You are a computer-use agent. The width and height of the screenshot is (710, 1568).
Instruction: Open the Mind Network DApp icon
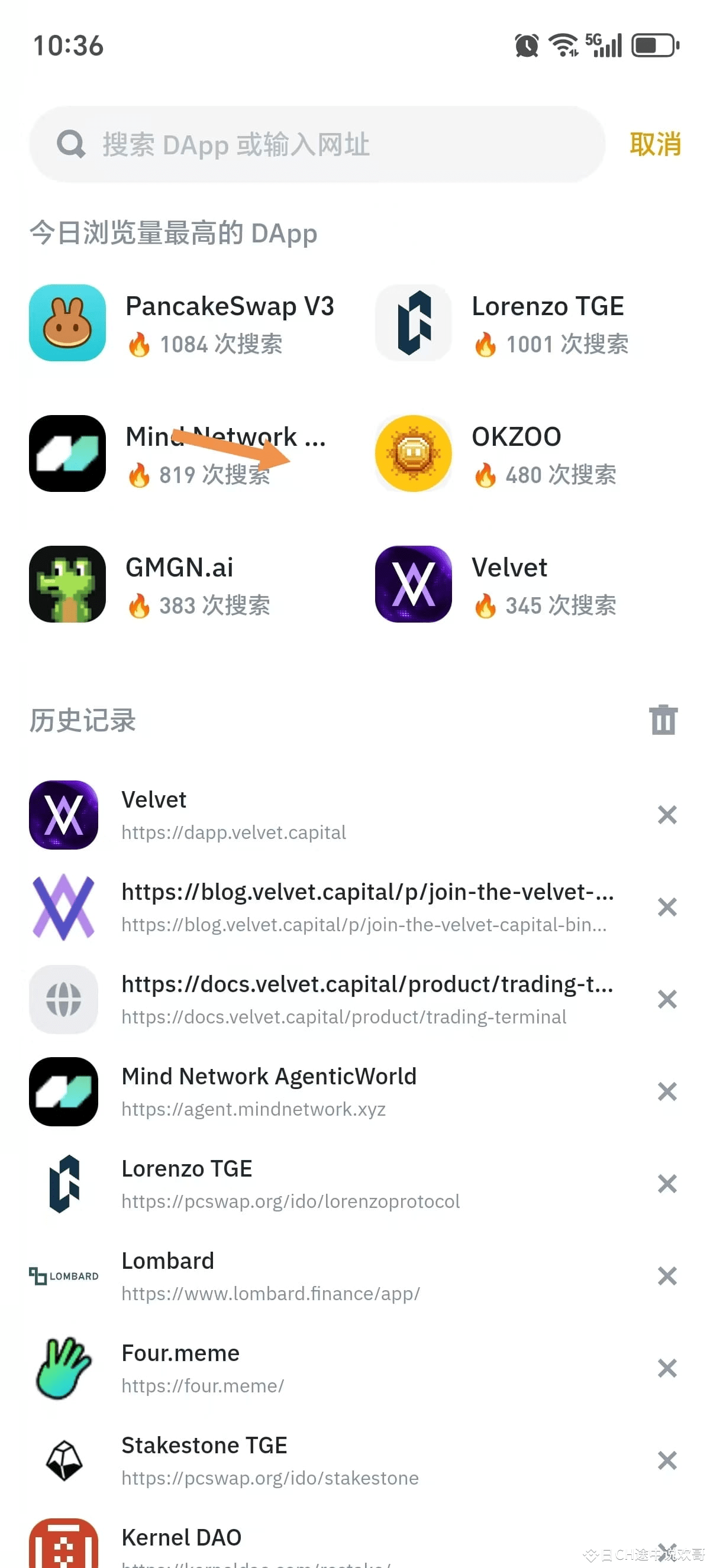pos(67,453)
